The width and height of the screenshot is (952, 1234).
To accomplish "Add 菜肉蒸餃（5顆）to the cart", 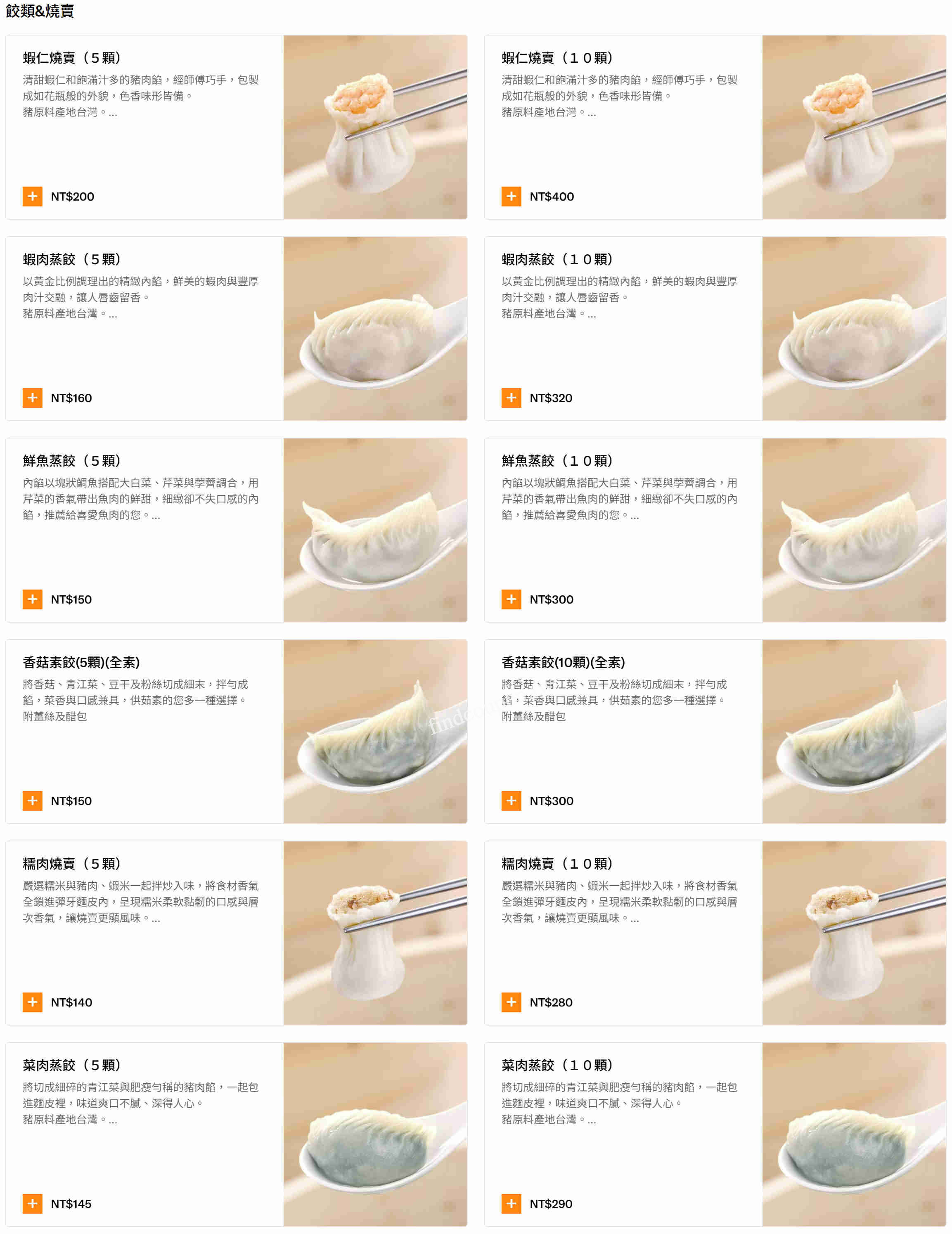I will pos(32,1203).
